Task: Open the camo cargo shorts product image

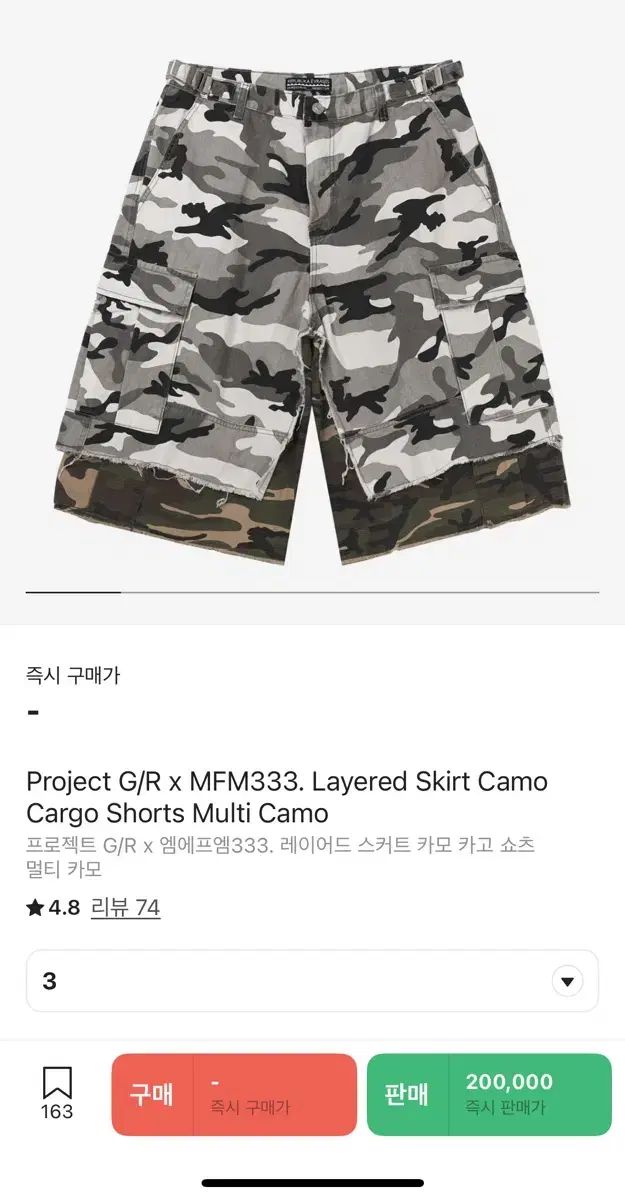Action: click(x=312, y=300)
